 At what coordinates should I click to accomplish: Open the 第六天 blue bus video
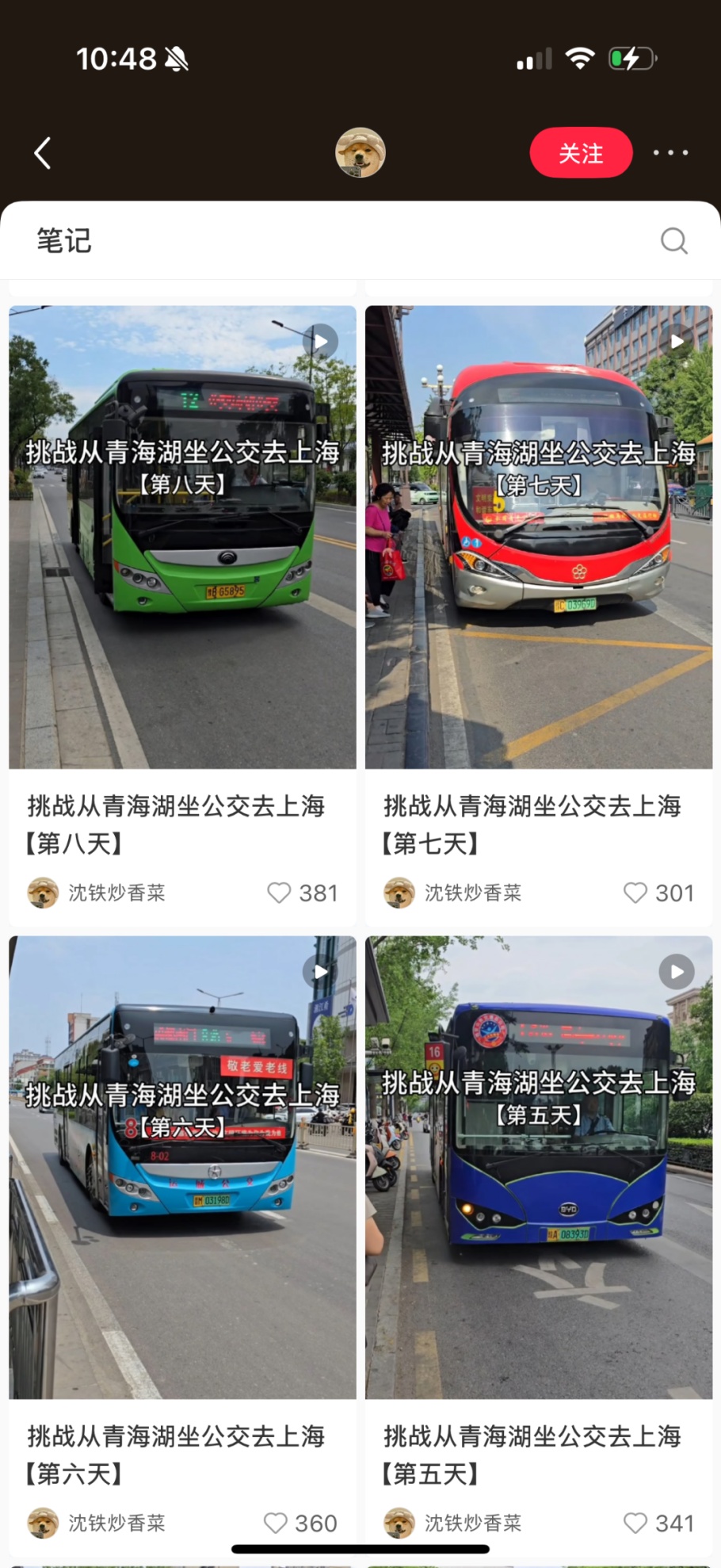click(182, 1167)
